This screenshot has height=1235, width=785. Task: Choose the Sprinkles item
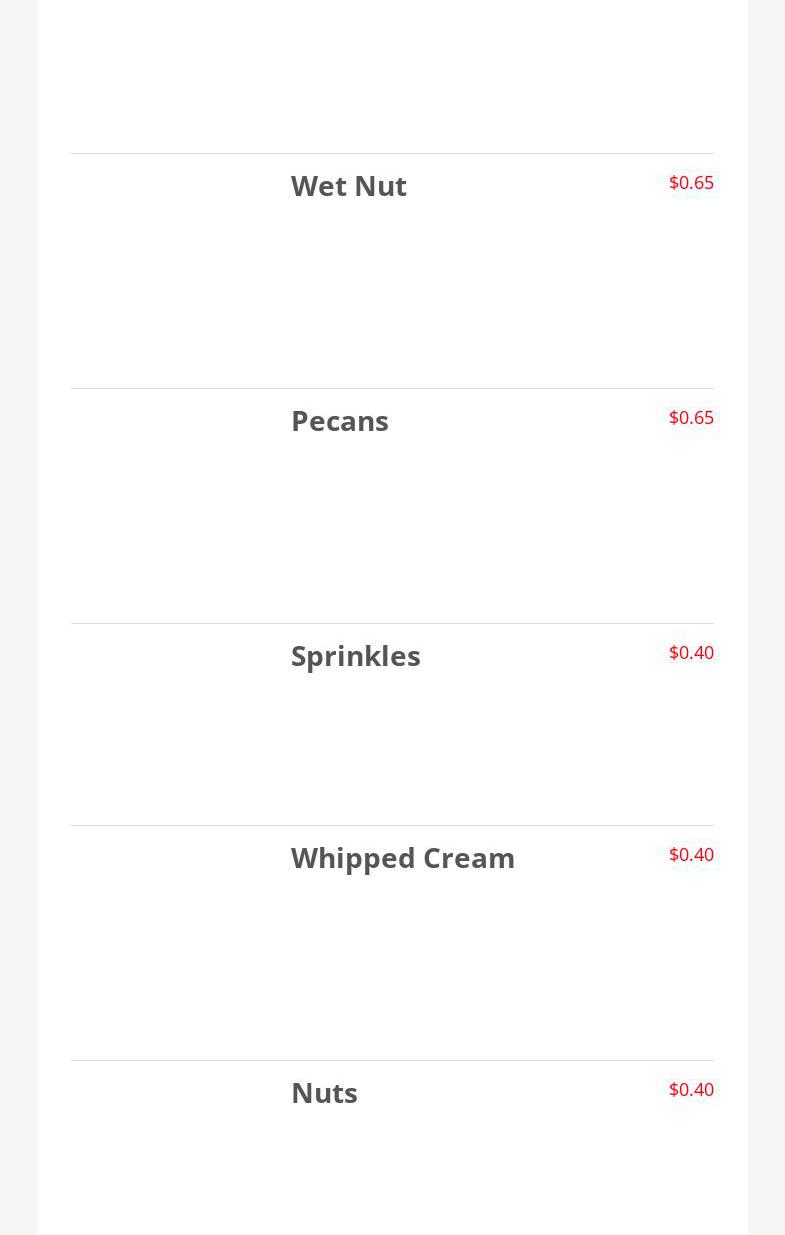pos(355,656)
